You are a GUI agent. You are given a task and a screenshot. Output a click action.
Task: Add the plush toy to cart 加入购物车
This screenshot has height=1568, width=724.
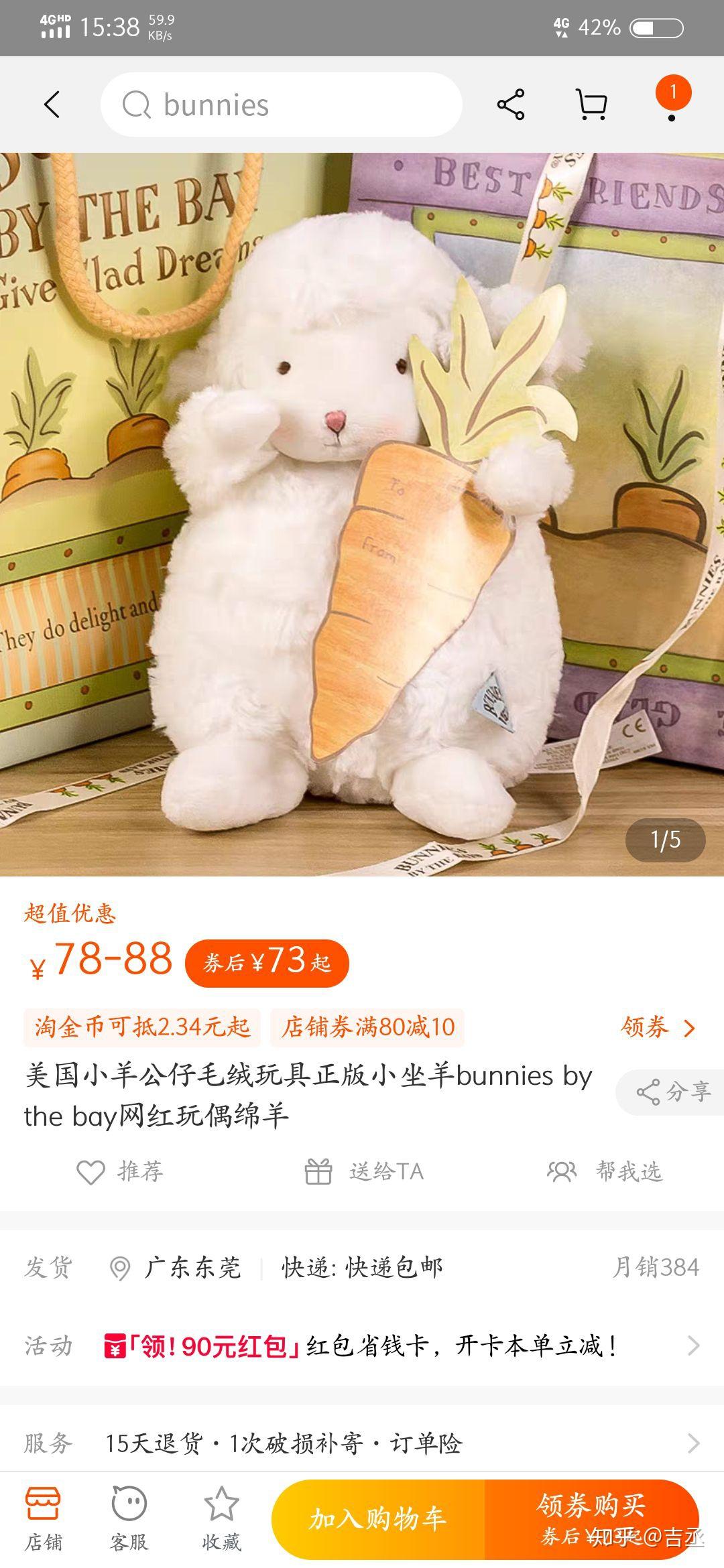coord(378,1519)
